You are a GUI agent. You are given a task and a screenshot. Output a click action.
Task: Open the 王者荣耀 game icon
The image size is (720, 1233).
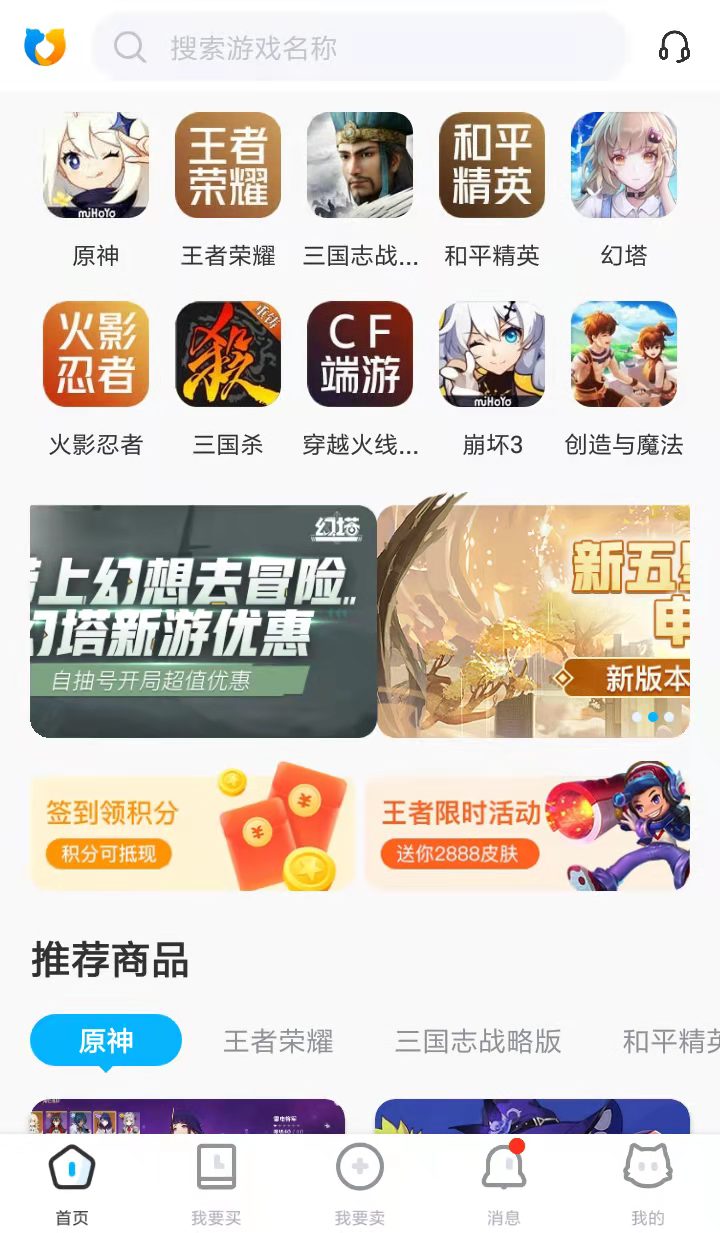(228, 166)
